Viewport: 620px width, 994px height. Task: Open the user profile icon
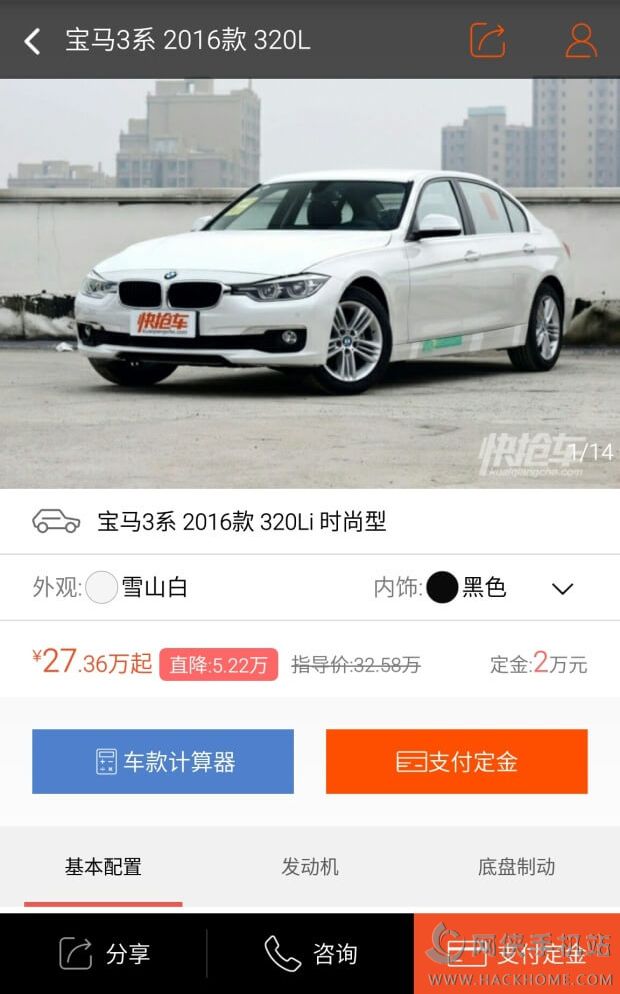tap(580, 40)
